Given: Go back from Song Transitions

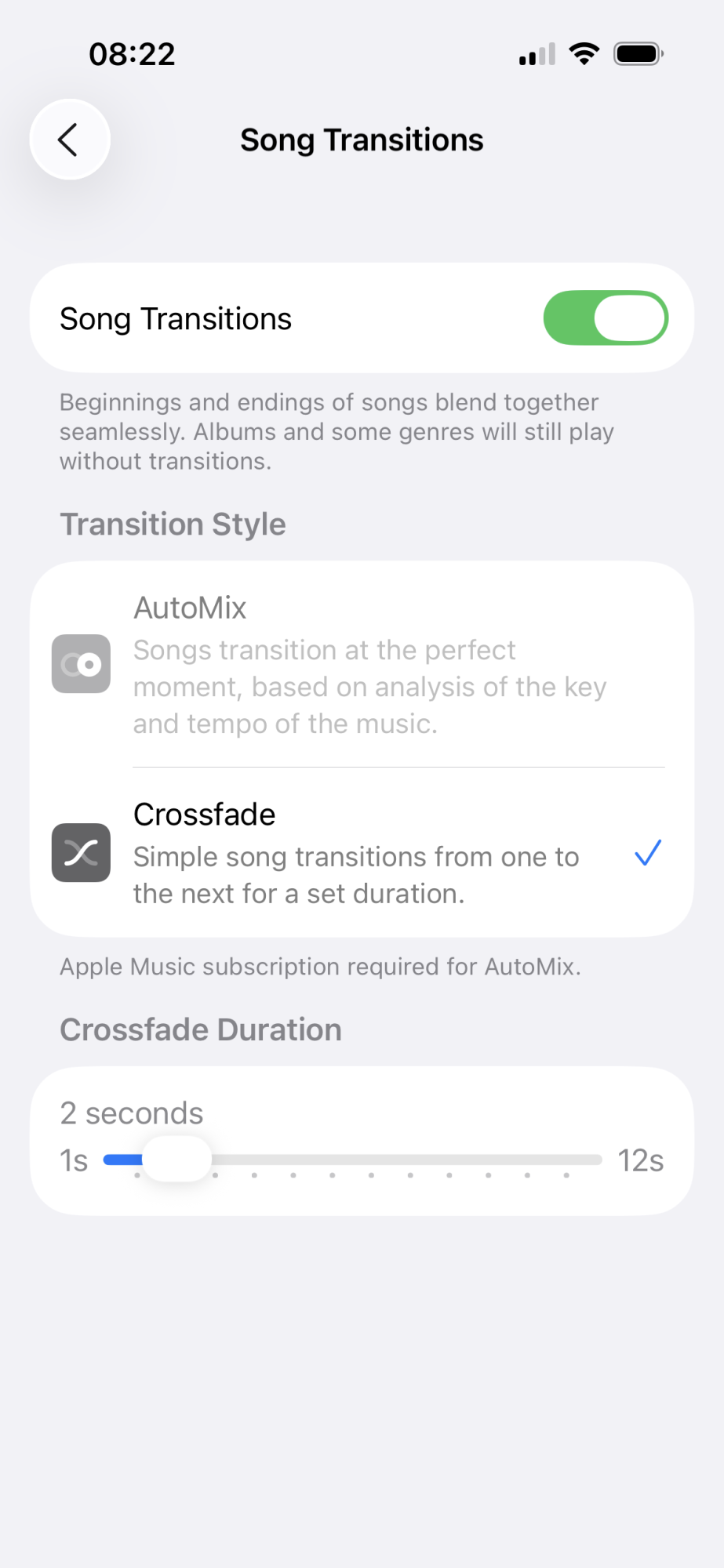Looking at the screenshot, I should point(69,140).
